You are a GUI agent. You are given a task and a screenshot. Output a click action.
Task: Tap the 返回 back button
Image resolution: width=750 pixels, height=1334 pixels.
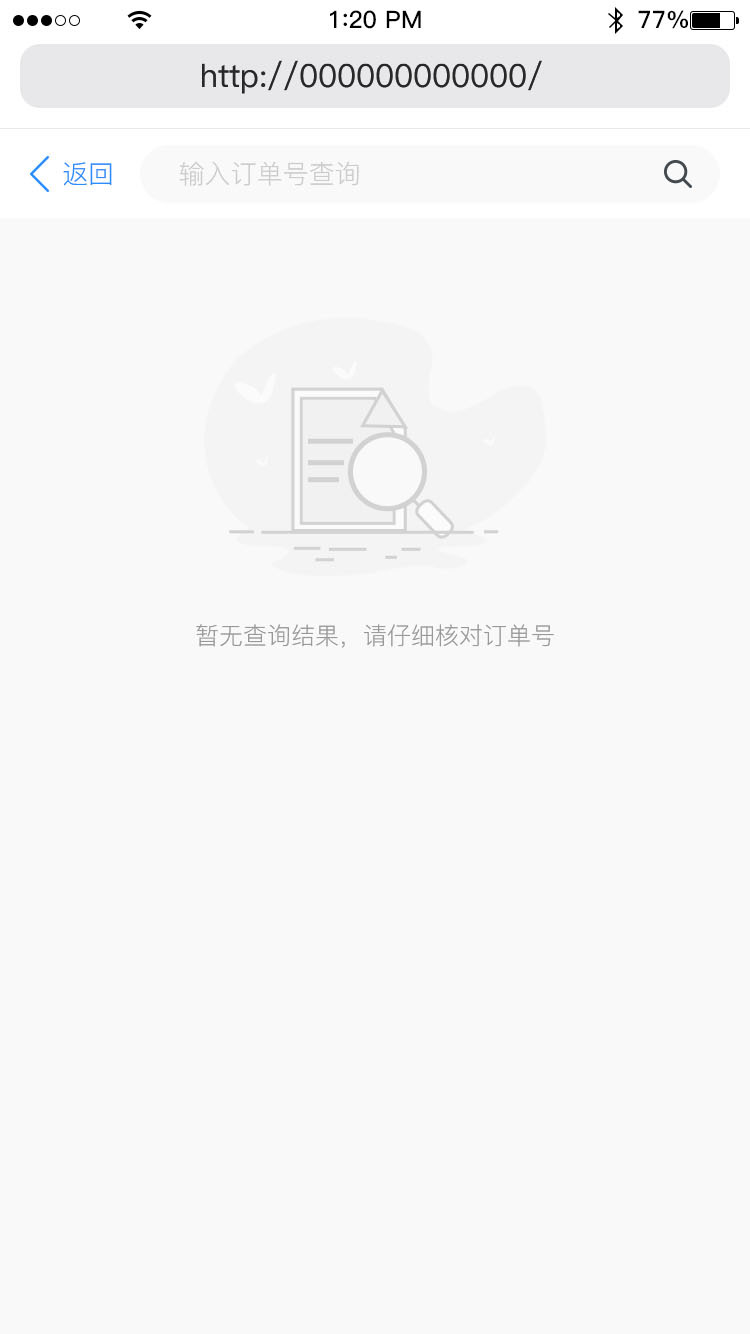pyautogui.click(x=71, y=174)
